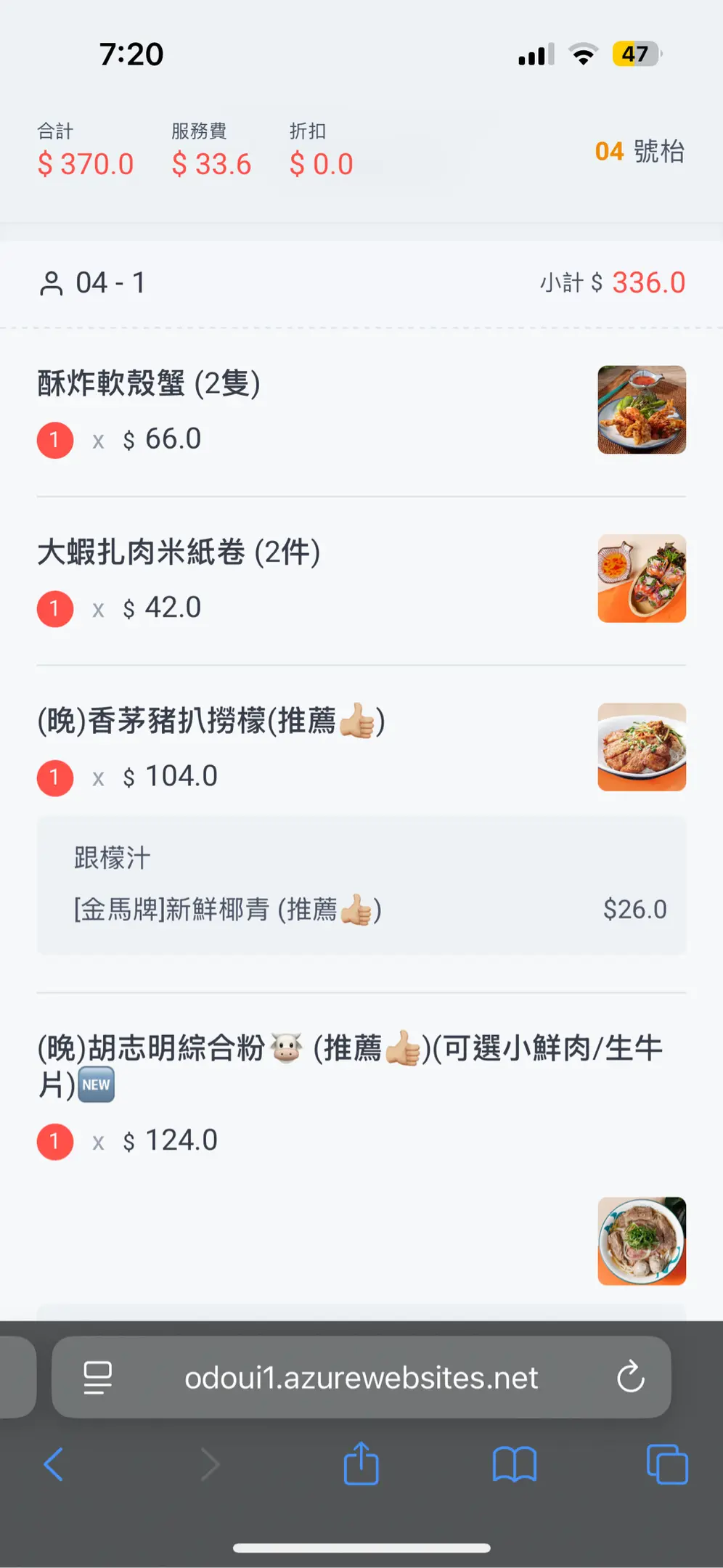Reload the page
723x1568 pixels.
(630, 1377)
